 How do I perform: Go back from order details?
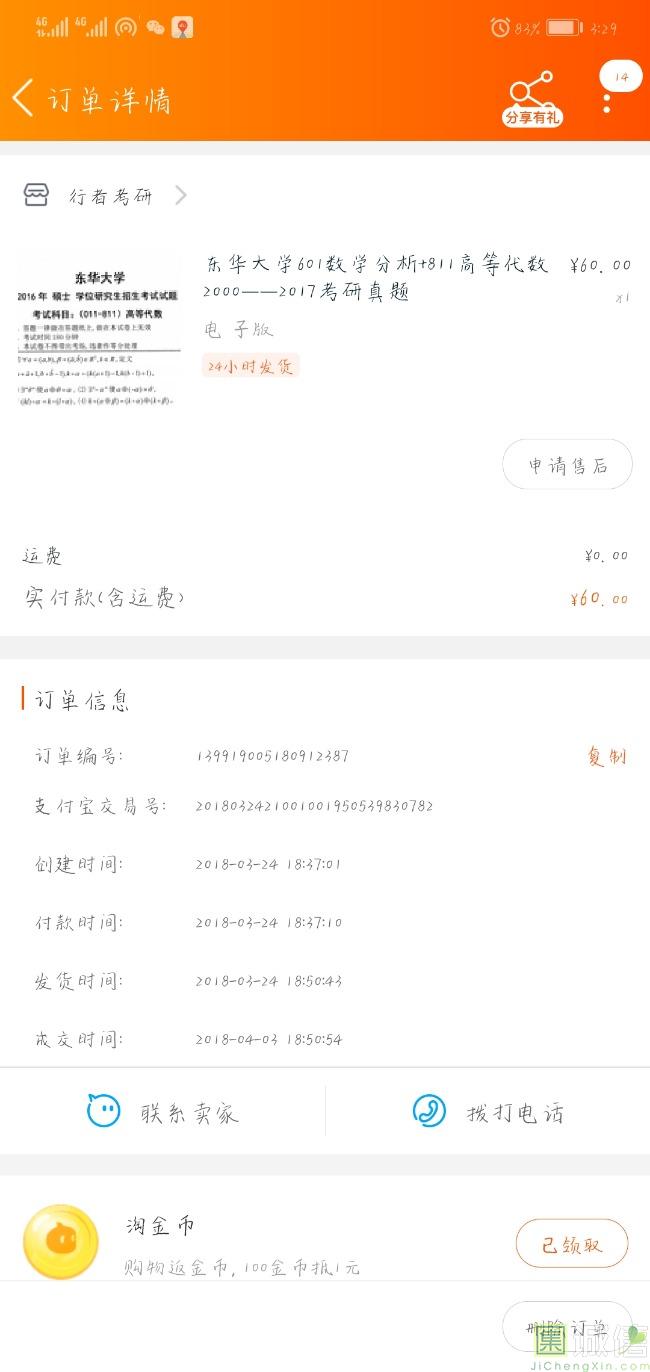pyautogui.click(x=24, y=99)
